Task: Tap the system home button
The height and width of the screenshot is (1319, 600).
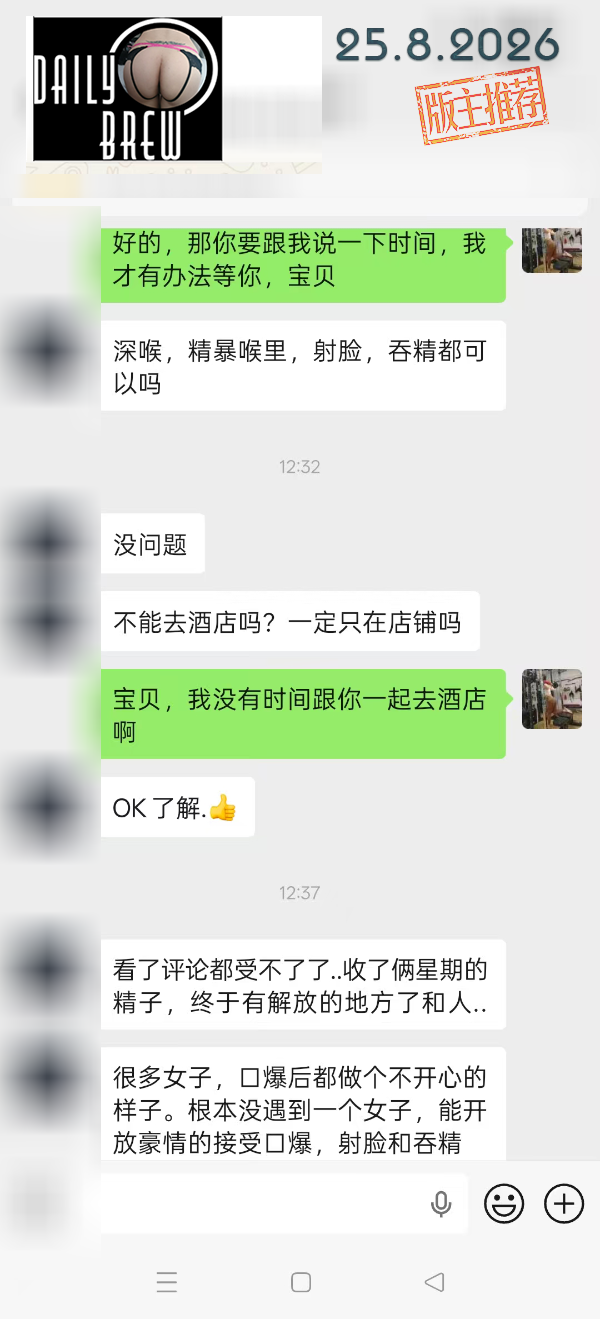Action: tap(300, 1282)
